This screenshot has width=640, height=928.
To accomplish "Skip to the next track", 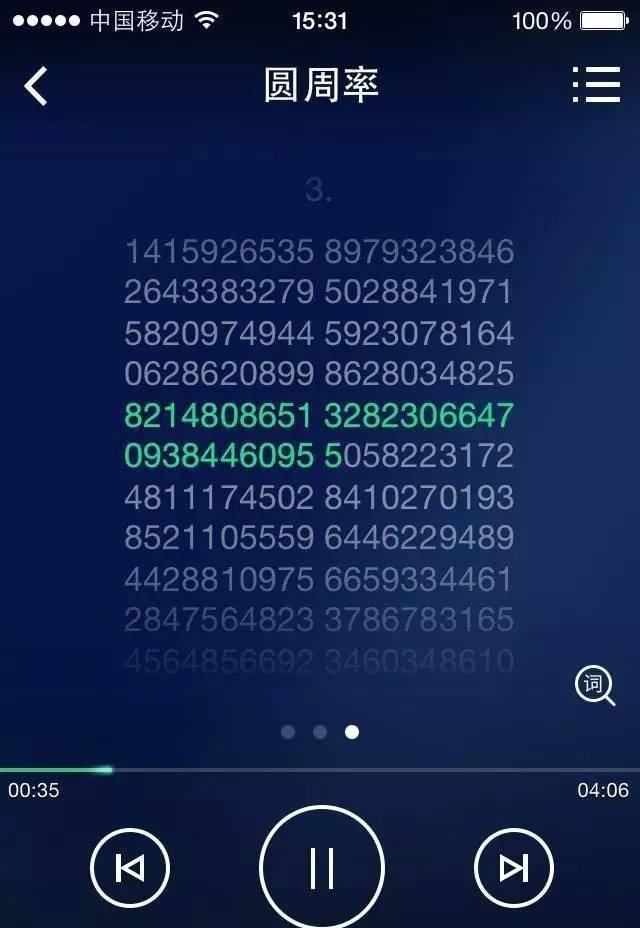I will 513,868.
